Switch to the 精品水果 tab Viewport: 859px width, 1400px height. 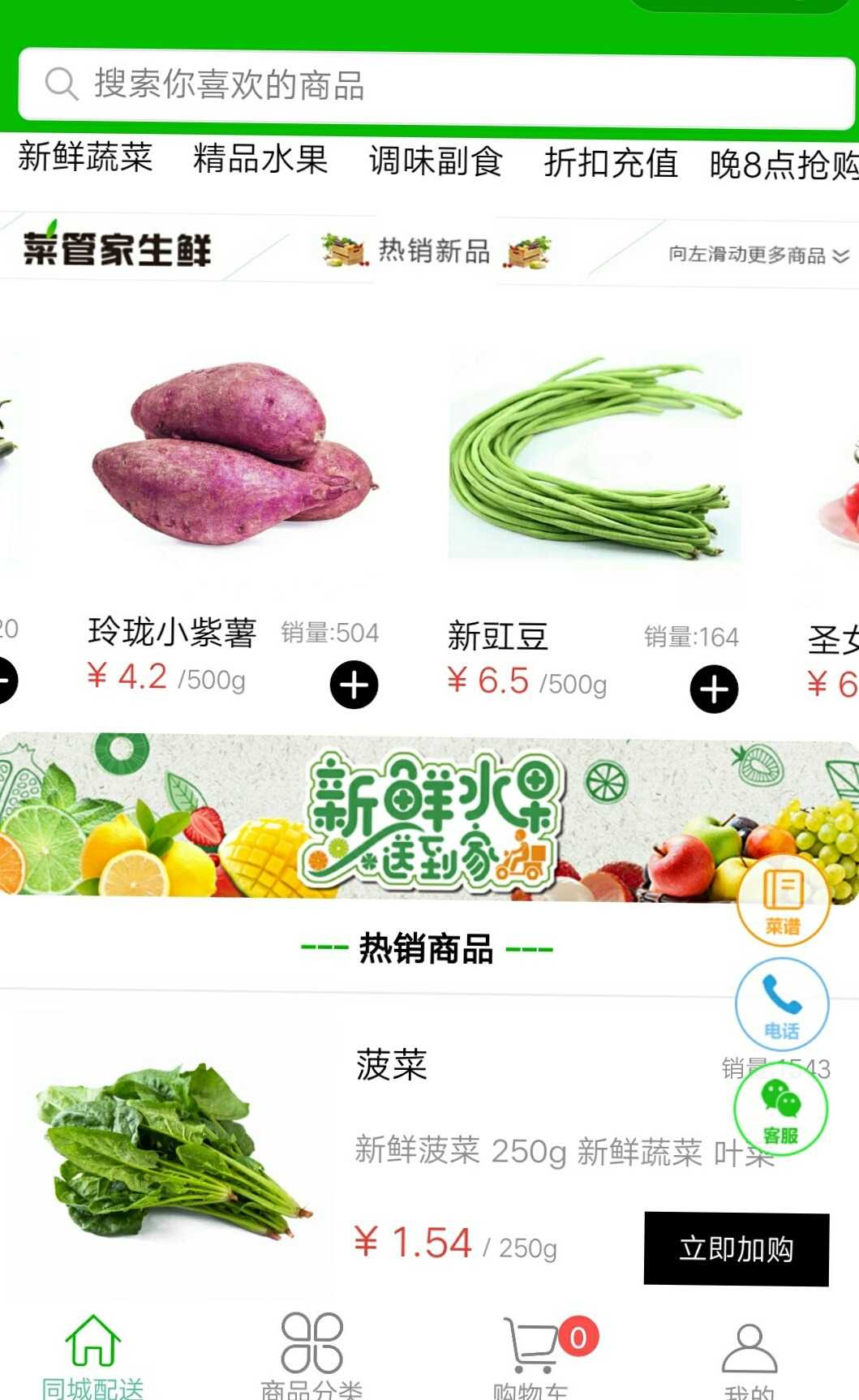click(260, 159)
